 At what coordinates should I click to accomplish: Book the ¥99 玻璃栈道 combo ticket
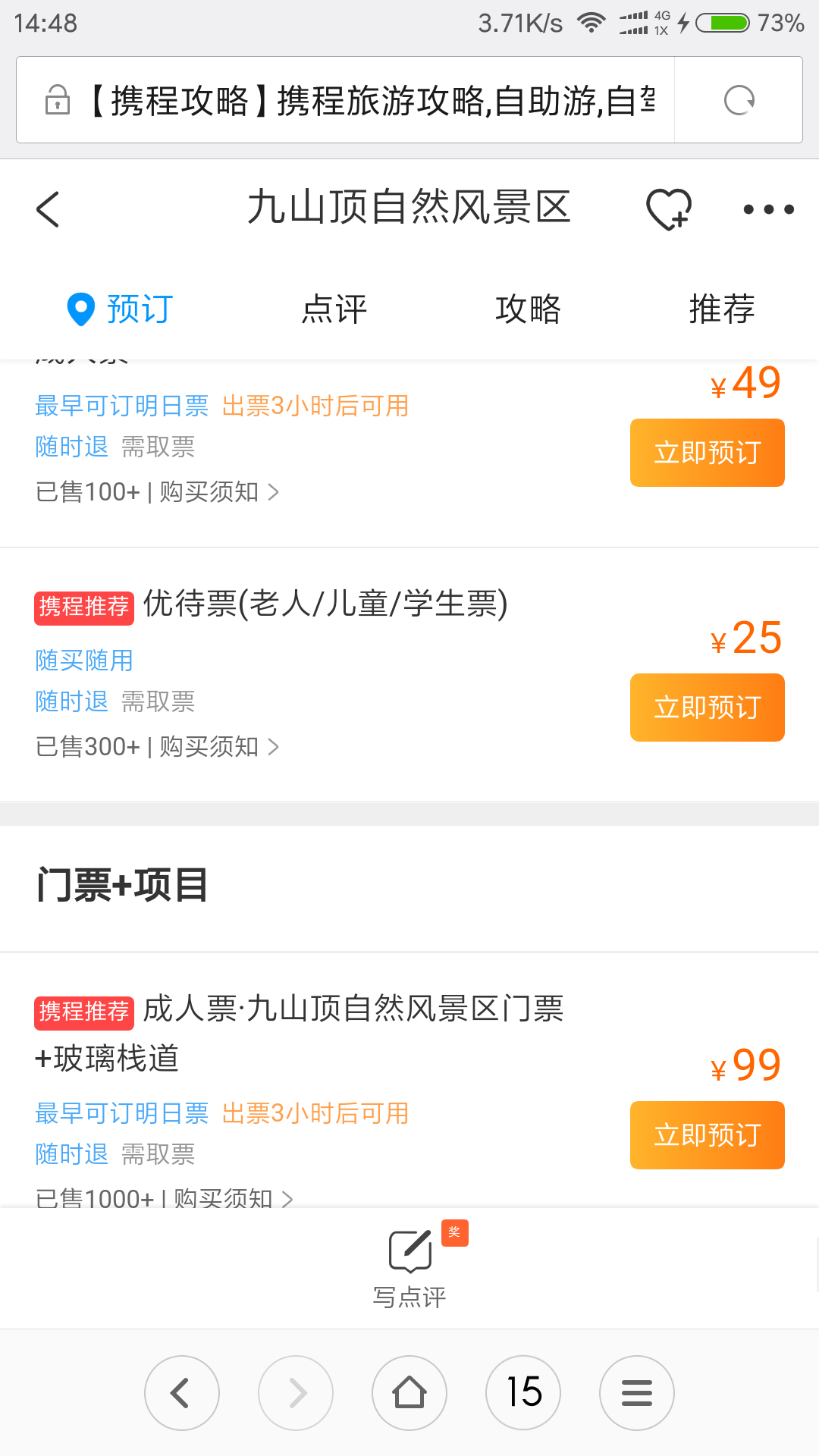pyautogui.click(x=707, y=1135)
